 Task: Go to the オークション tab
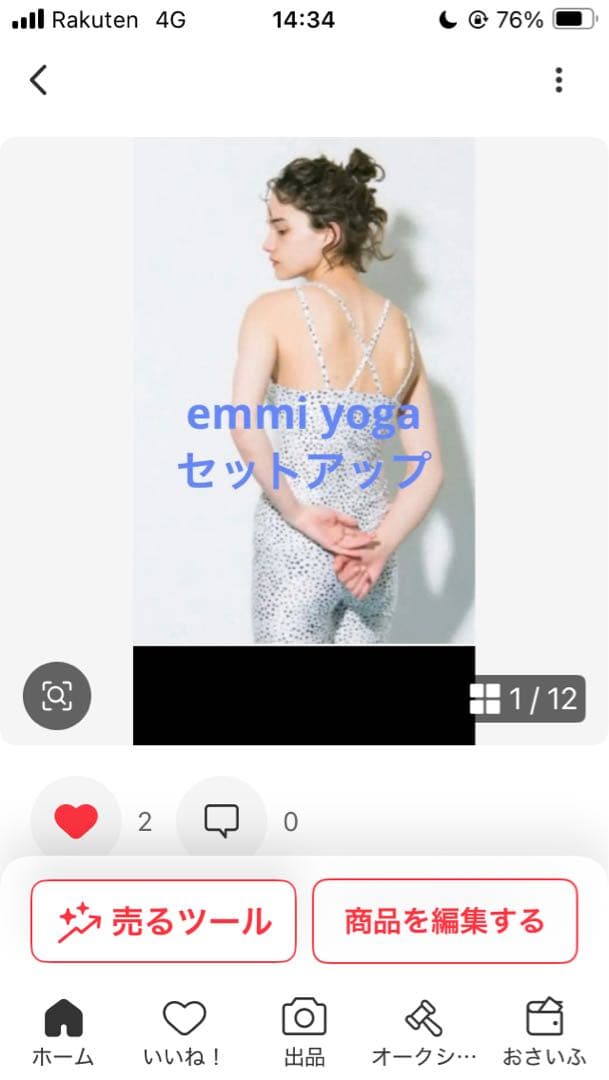(x=424, y=1033)
